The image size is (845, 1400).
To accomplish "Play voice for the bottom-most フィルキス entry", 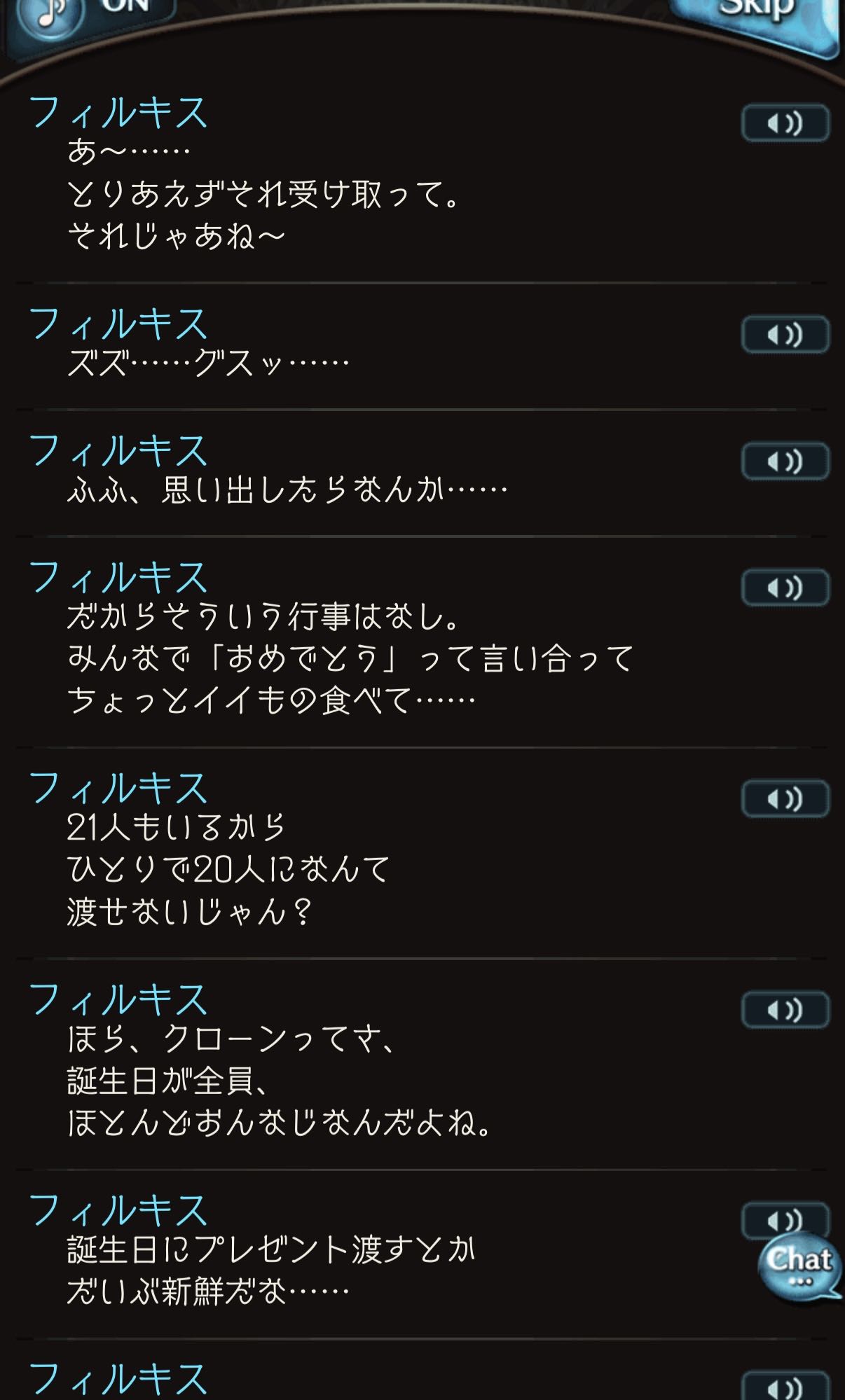I will coord(785,1388).
